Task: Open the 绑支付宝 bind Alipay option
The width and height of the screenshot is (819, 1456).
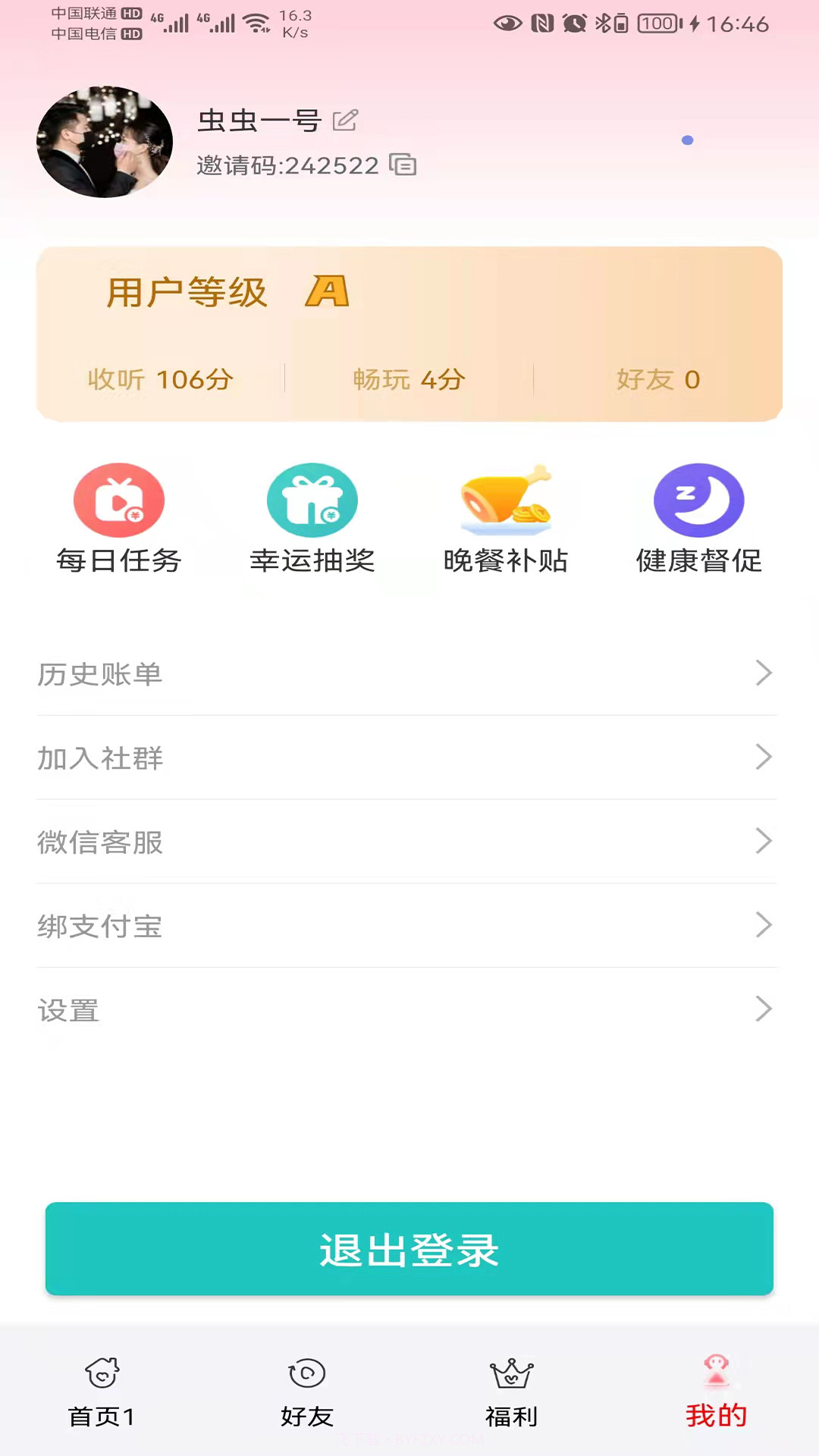Action: point(409,926)
